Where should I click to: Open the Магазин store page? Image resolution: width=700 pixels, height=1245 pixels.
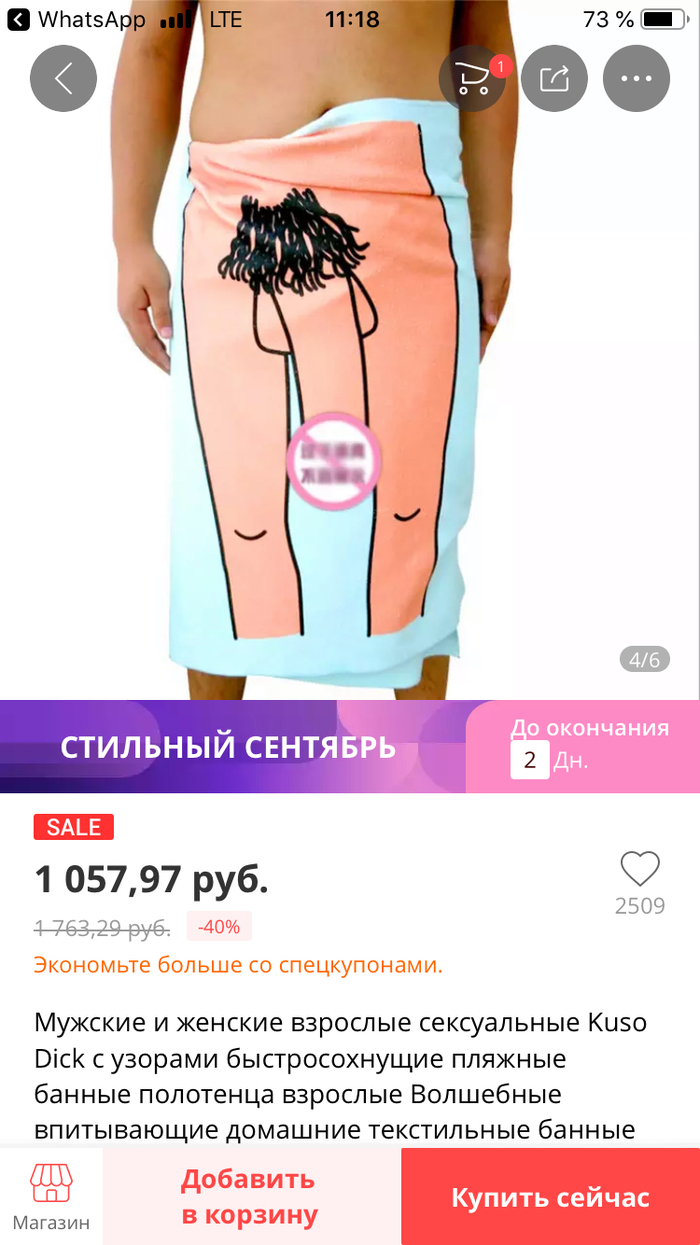(x=51, y=1196)
